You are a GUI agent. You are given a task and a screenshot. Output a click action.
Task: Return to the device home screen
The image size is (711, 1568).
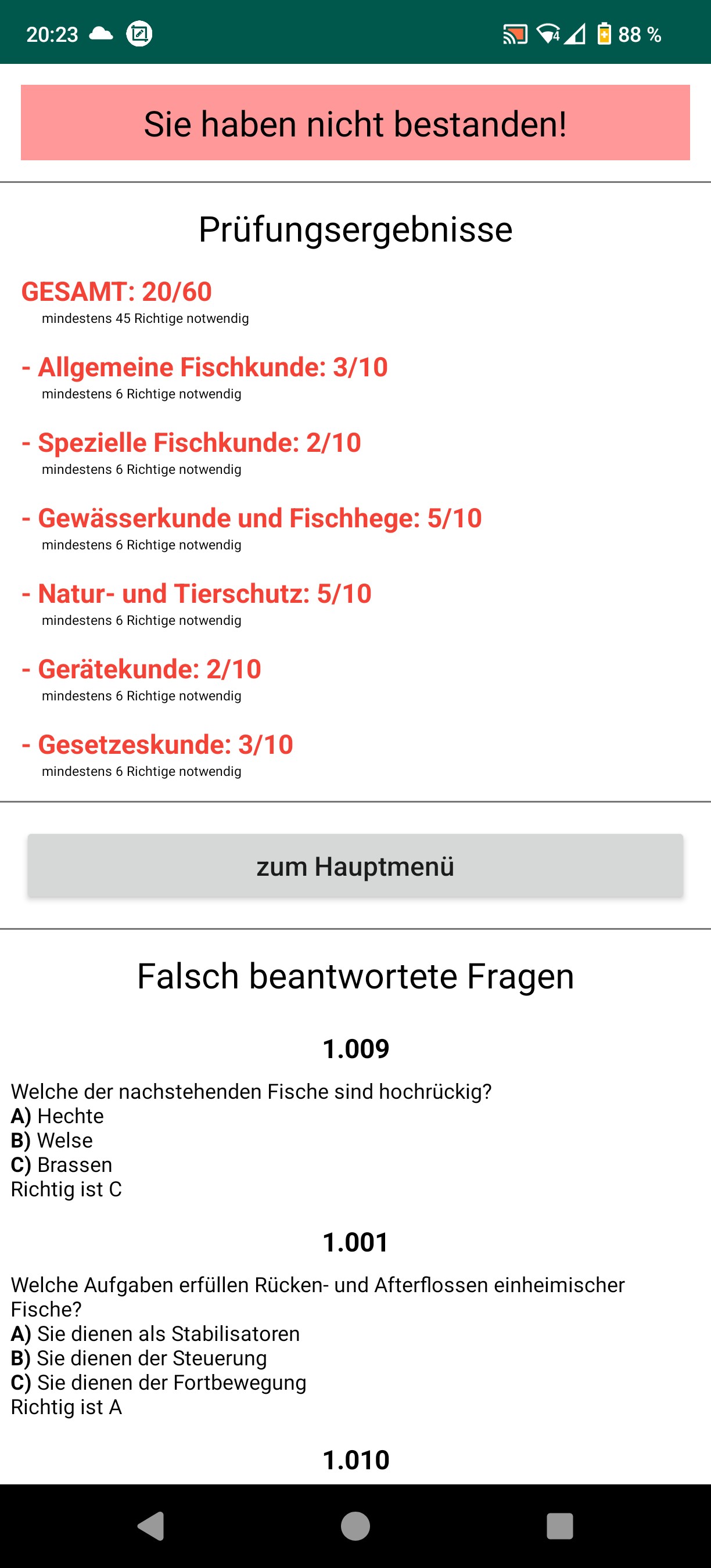355,1526
